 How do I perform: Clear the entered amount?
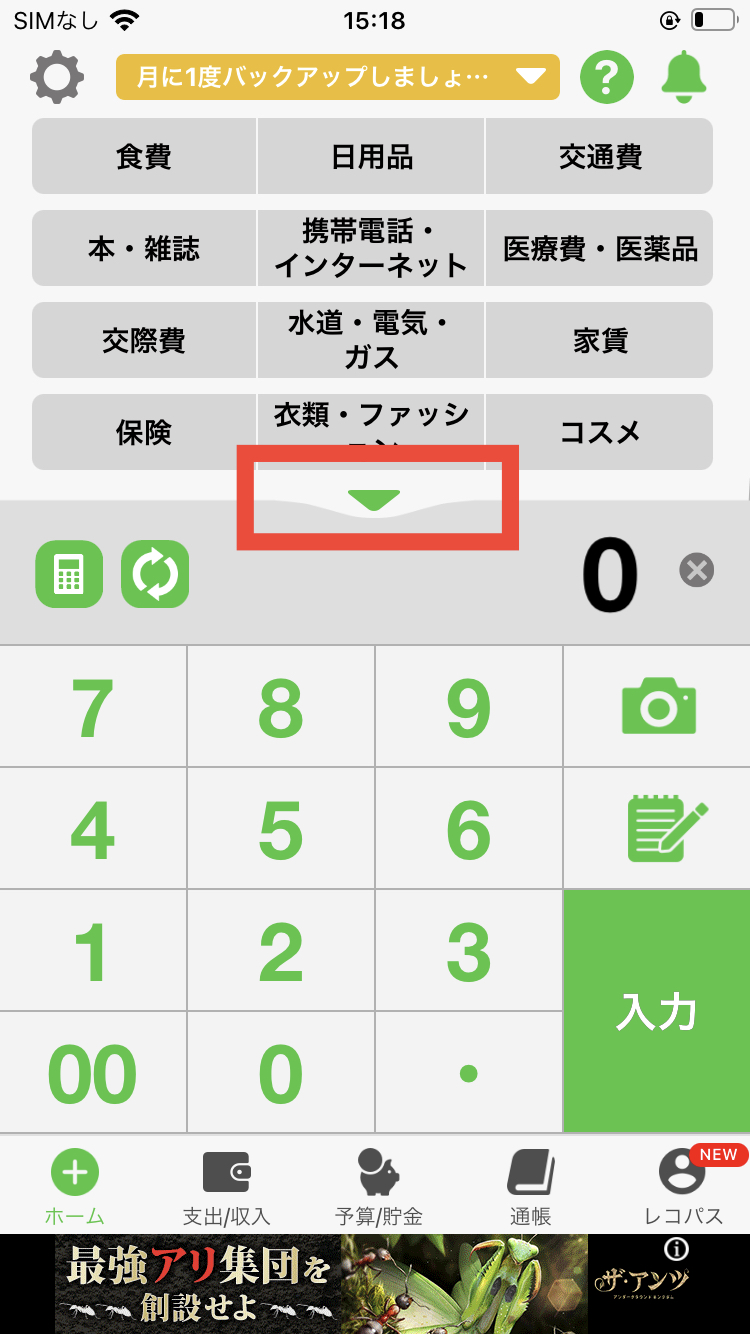[x=697, y=570]
